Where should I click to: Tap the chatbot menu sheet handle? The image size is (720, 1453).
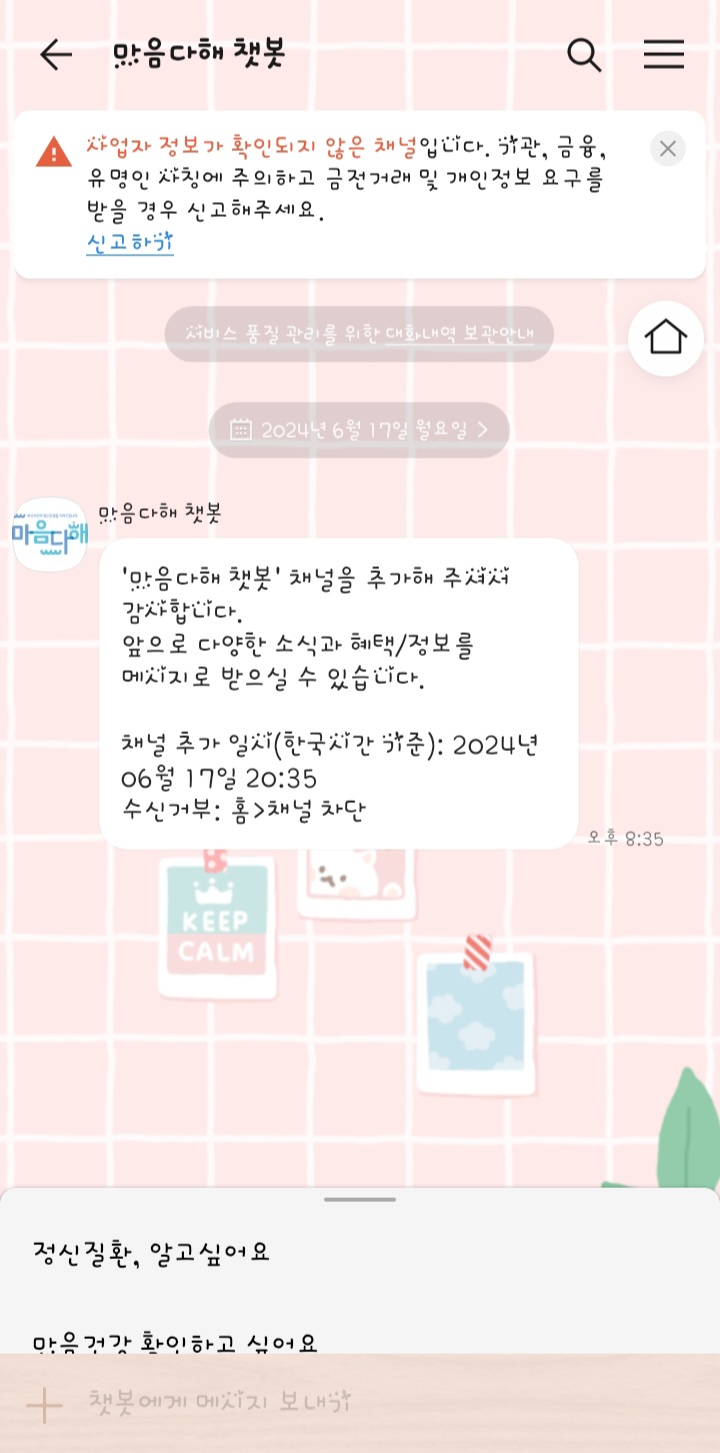360,1199
